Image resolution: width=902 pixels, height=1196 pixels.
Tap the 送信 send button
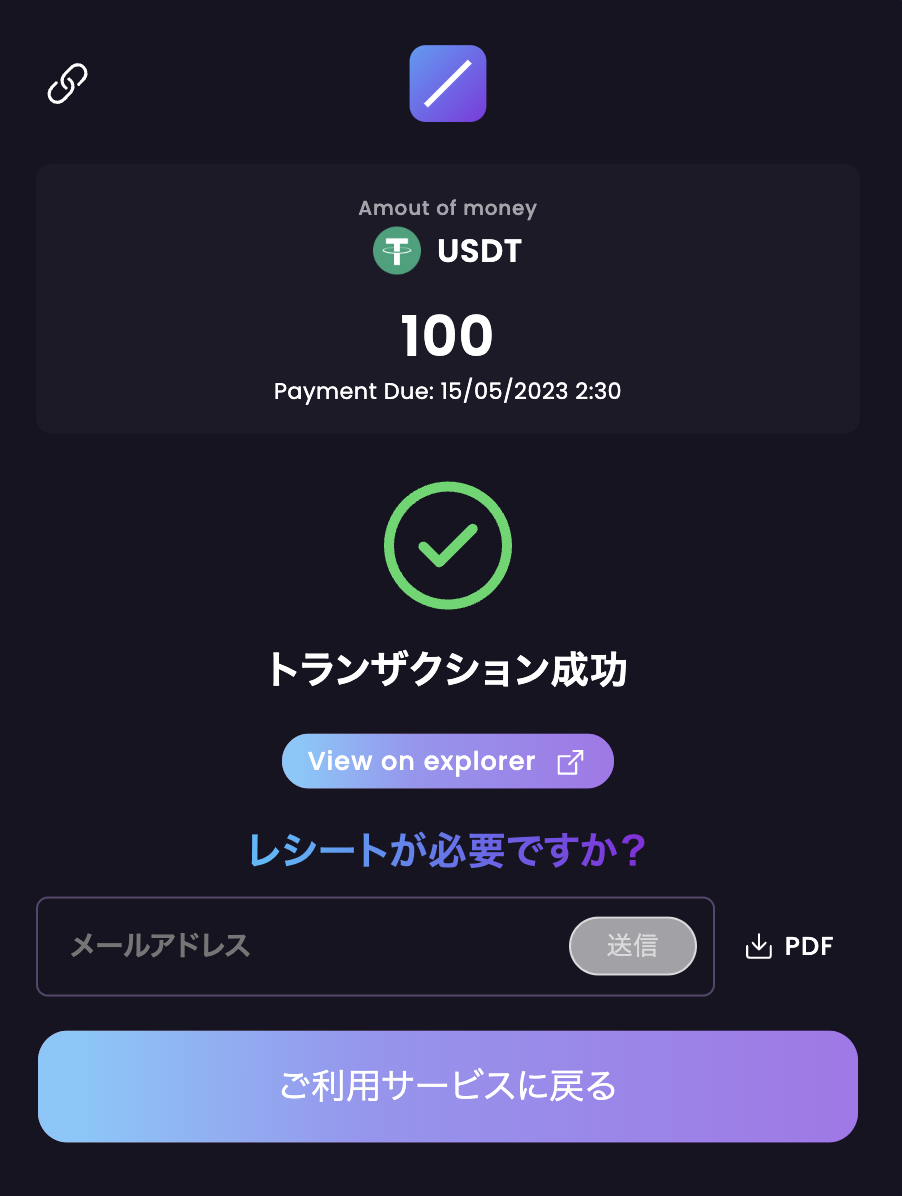[x=632, y=945]
